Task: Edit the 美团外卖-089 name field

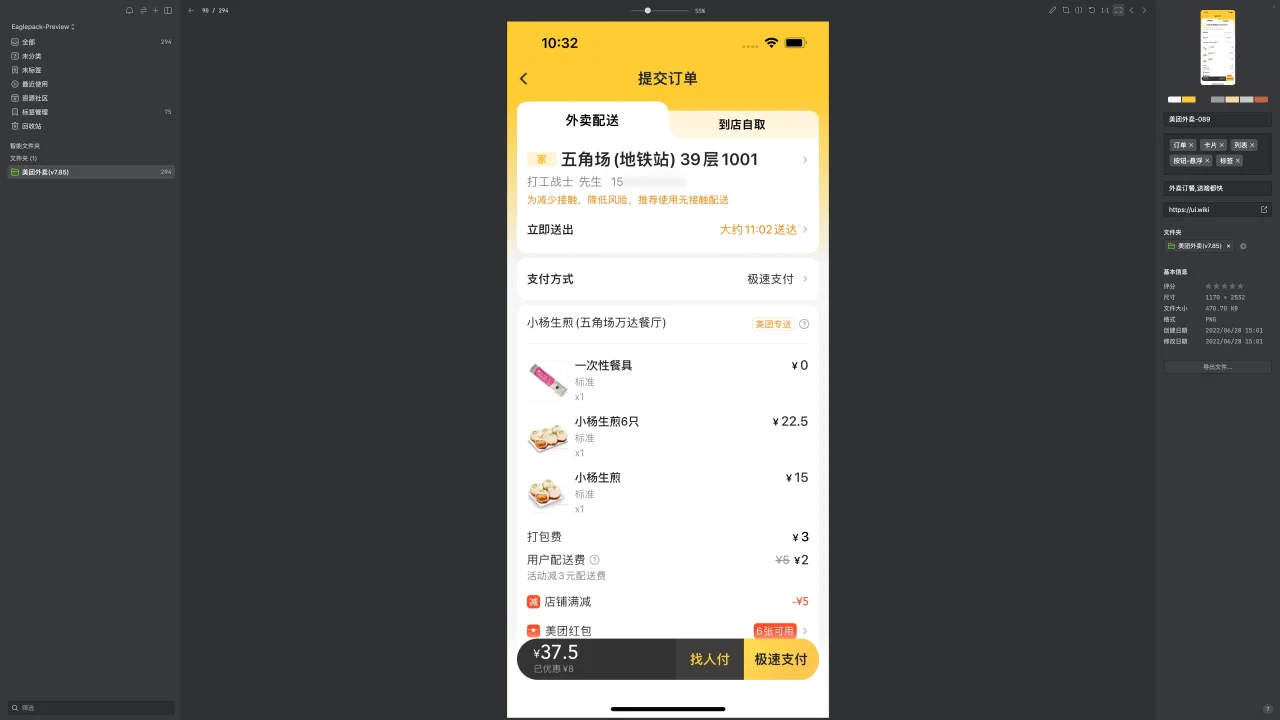Action: pos(1215,119)
